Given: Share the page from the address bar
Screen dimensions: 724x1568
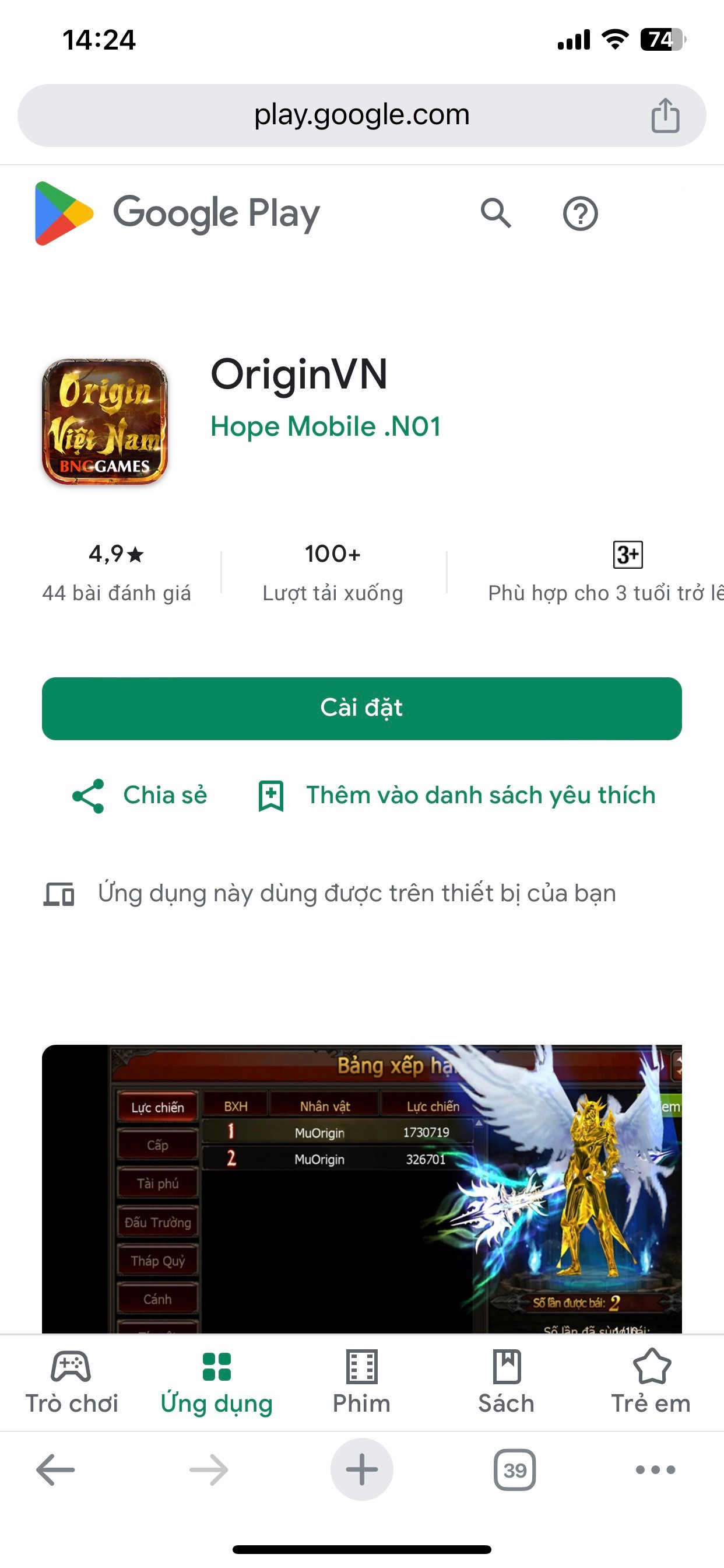Looking at the screenshot, I should (x=665, y=116).
